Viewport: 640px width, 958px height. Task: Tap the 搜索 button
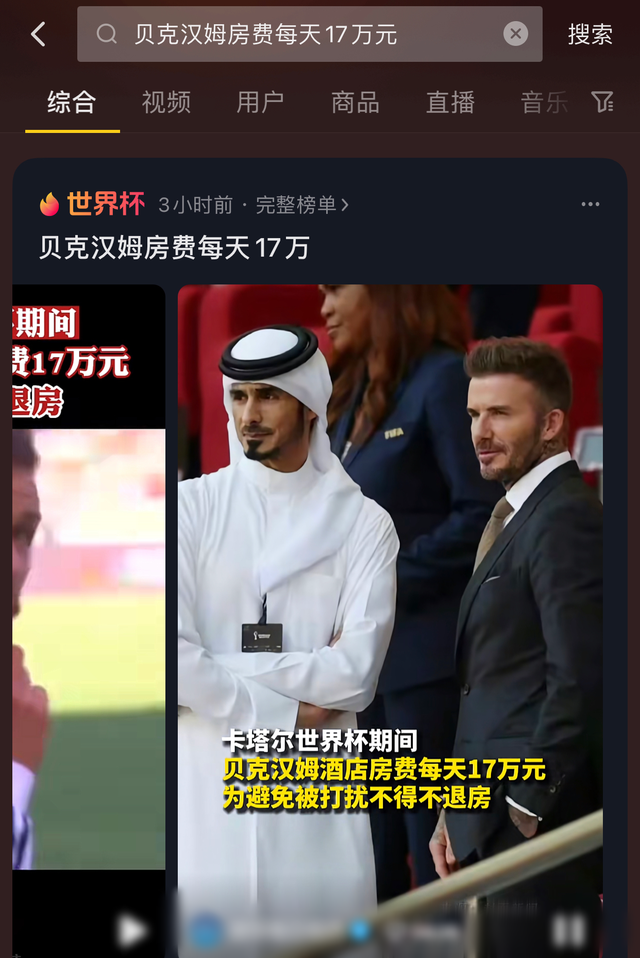(x=590, y=35)
